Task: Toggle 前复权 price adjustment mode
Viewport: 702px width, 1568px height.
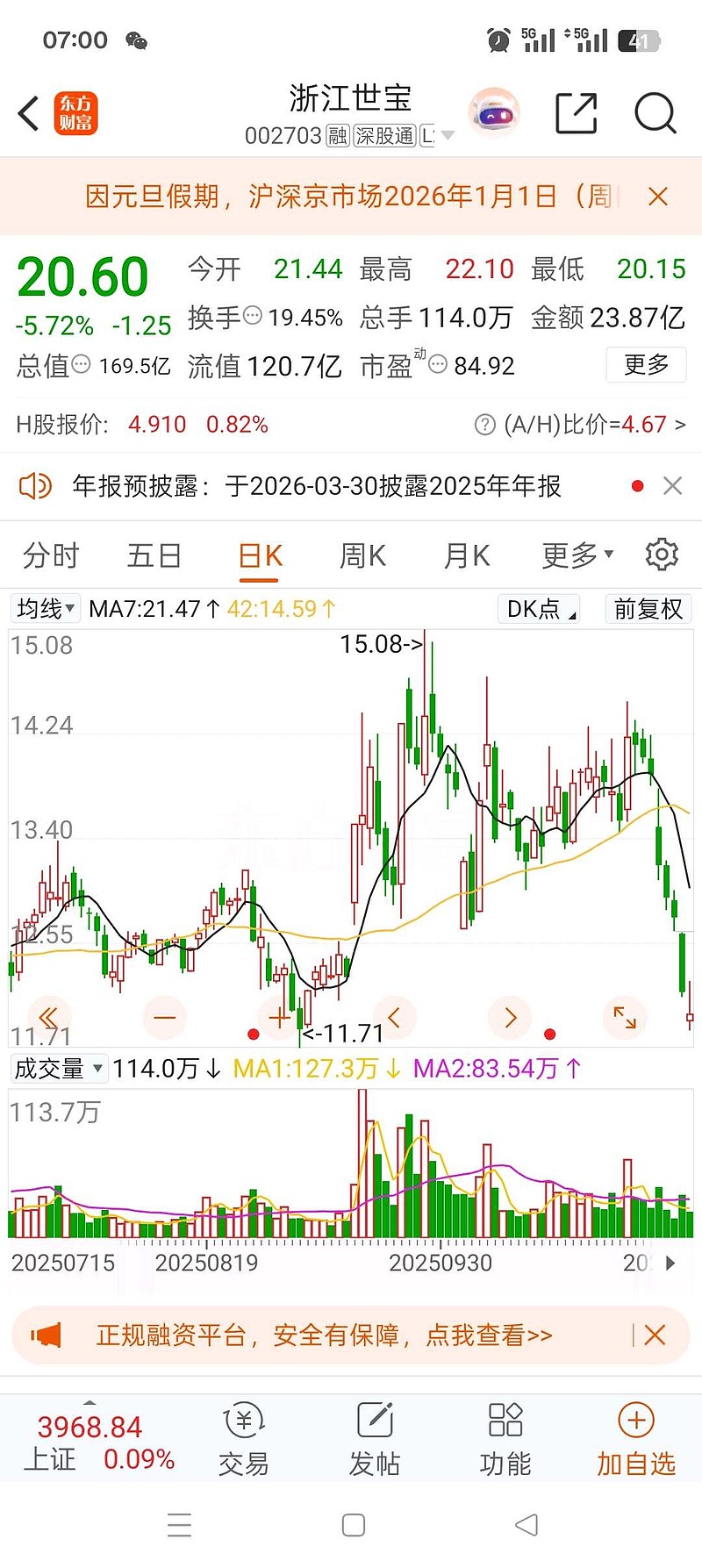Action: tap(648, 608)
